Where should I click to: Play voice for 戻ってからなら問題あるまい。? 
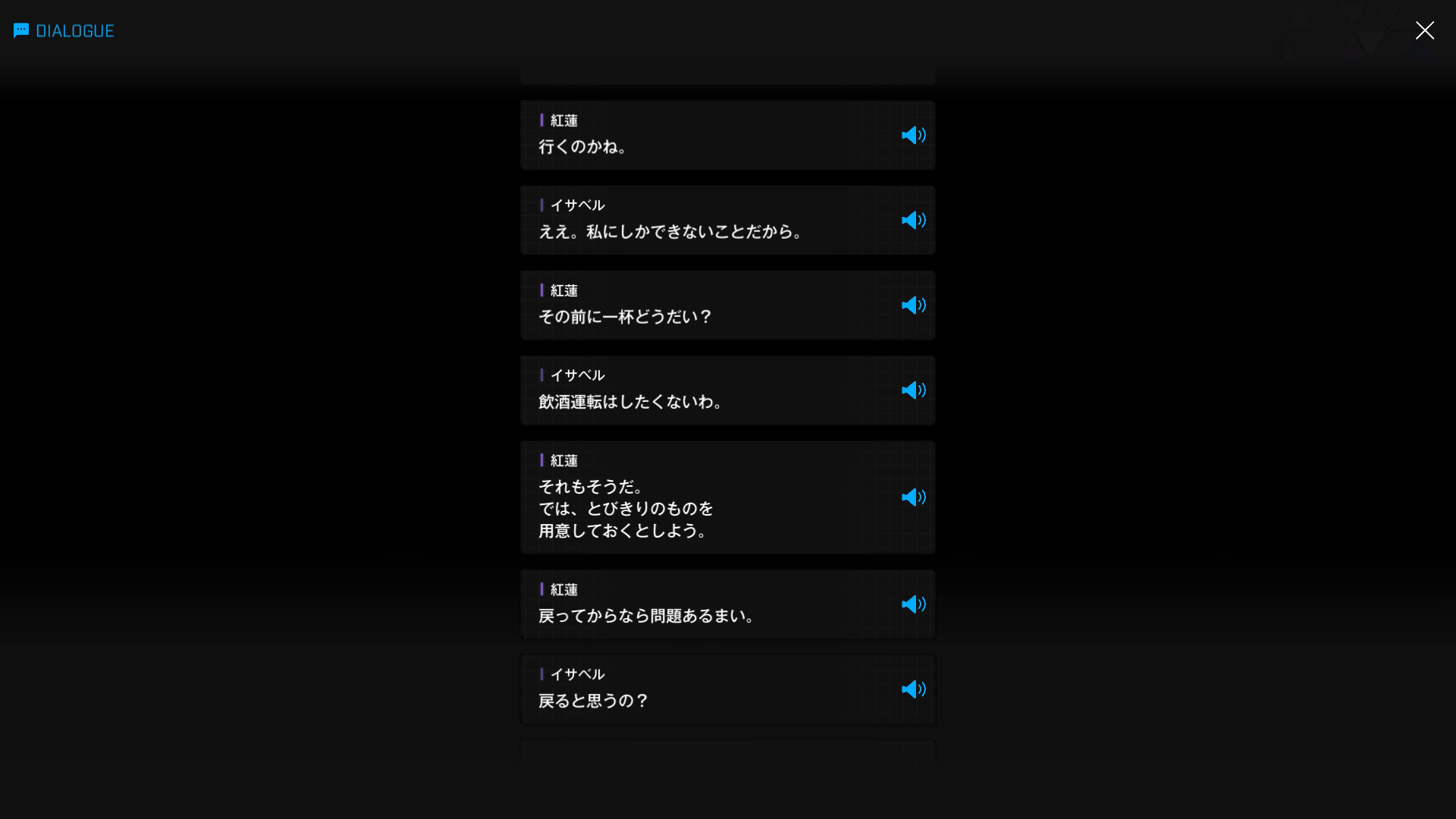[x=913, y=604]
